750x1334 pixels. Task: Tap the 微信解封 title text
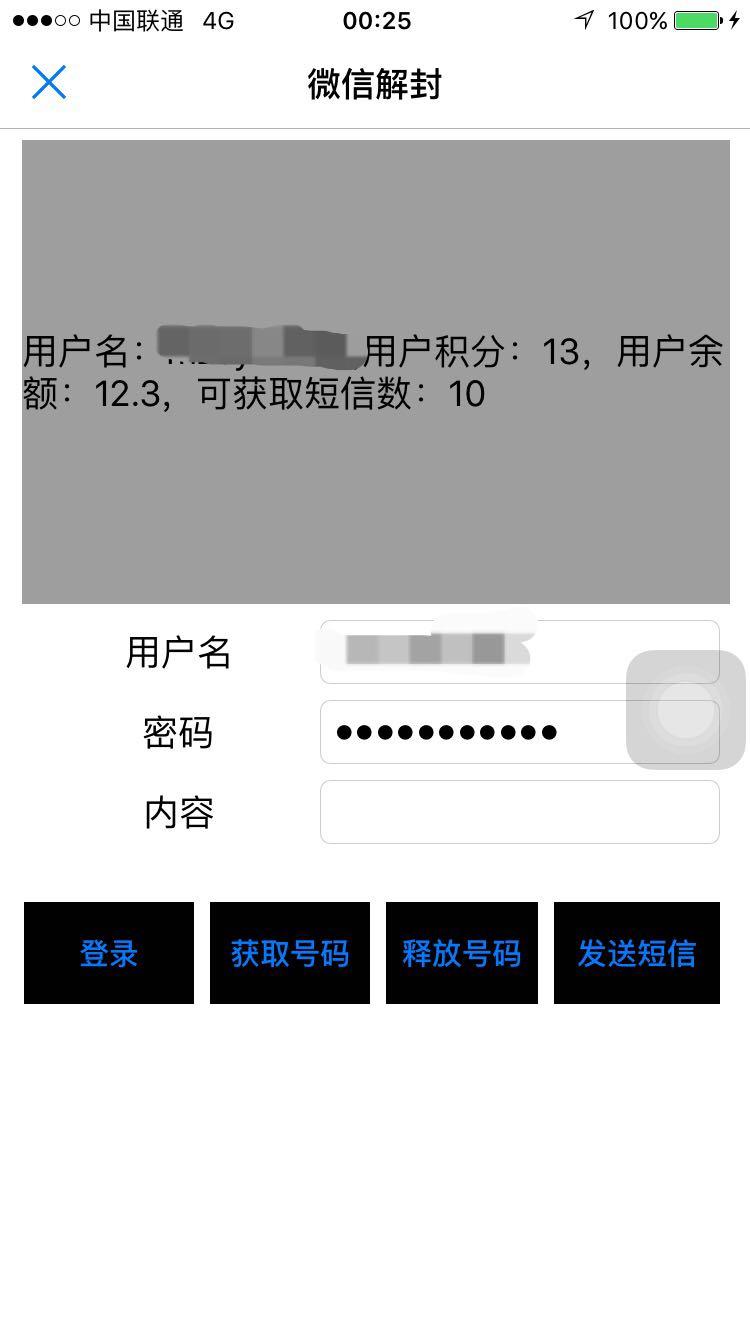[x=375, y=85]
